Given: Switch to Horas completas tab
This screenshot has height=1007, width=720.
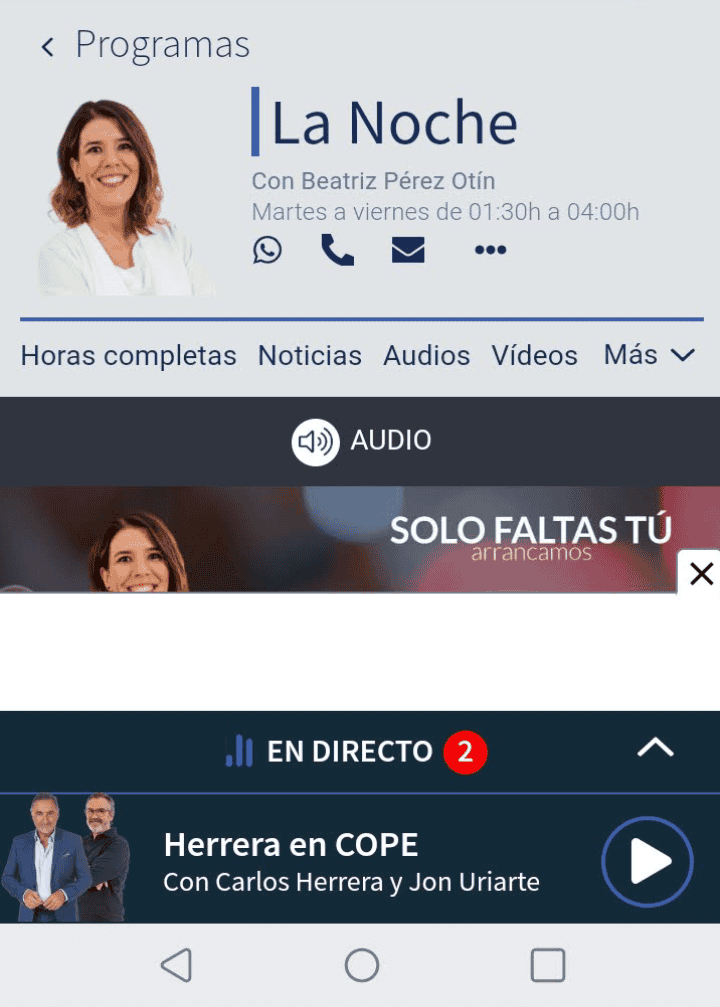Looking at the screenshot, I should 128,356.
